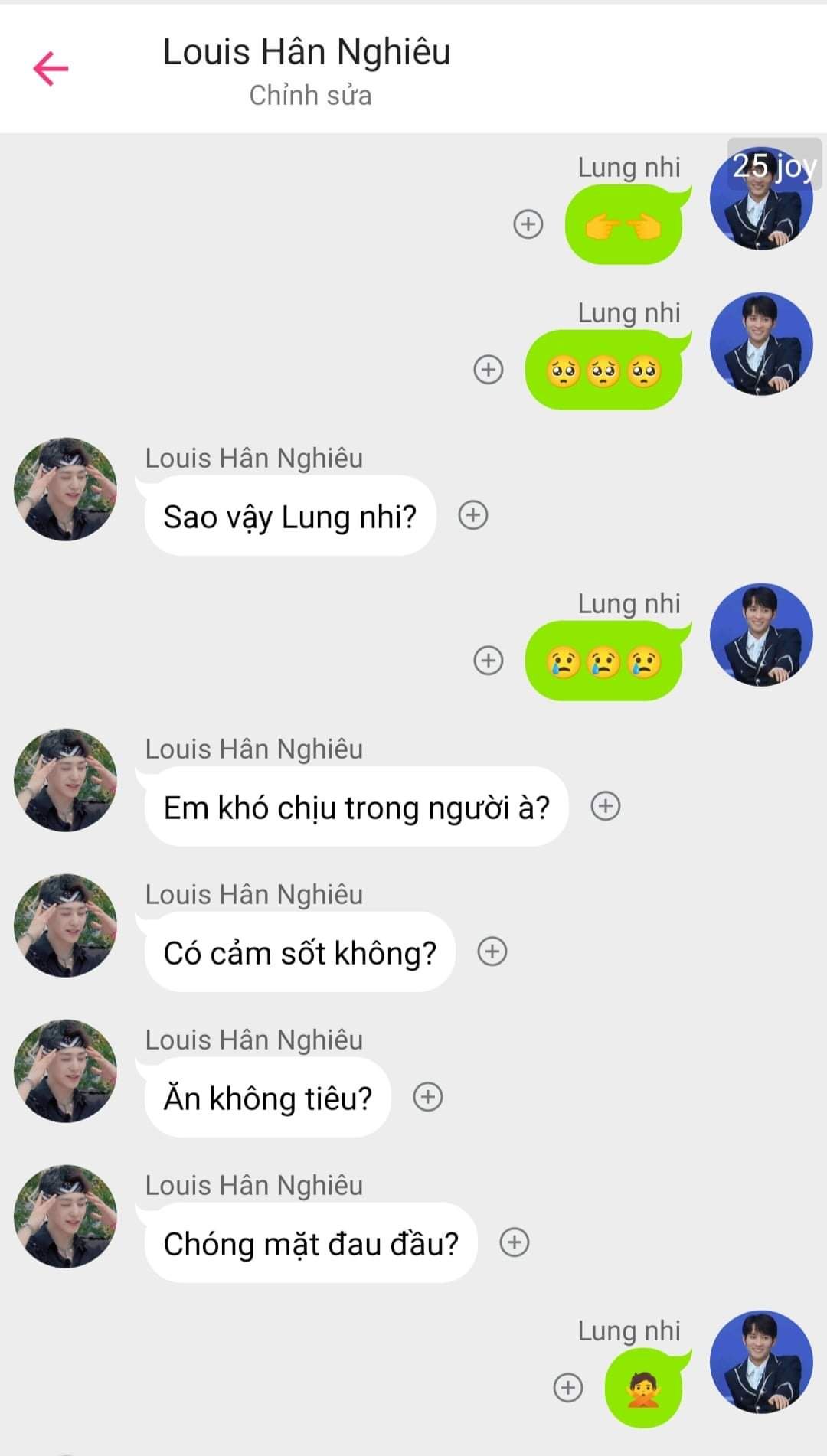Tap plus beside "Em khó chịu trong người à?"
Screen dimensions: 827x1456
[x=606, y=806]
